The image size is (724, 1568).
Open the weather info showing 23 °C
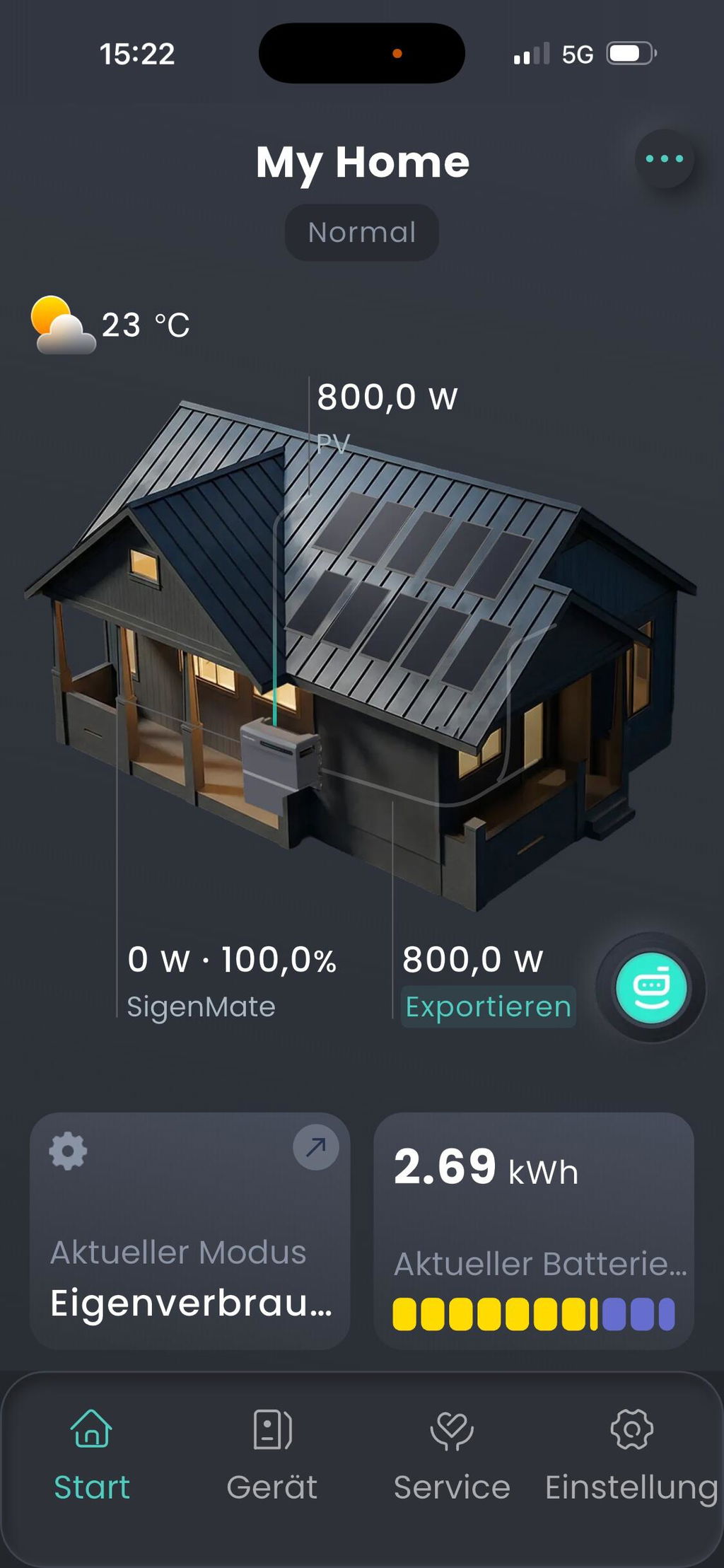[x=110, y=325]
